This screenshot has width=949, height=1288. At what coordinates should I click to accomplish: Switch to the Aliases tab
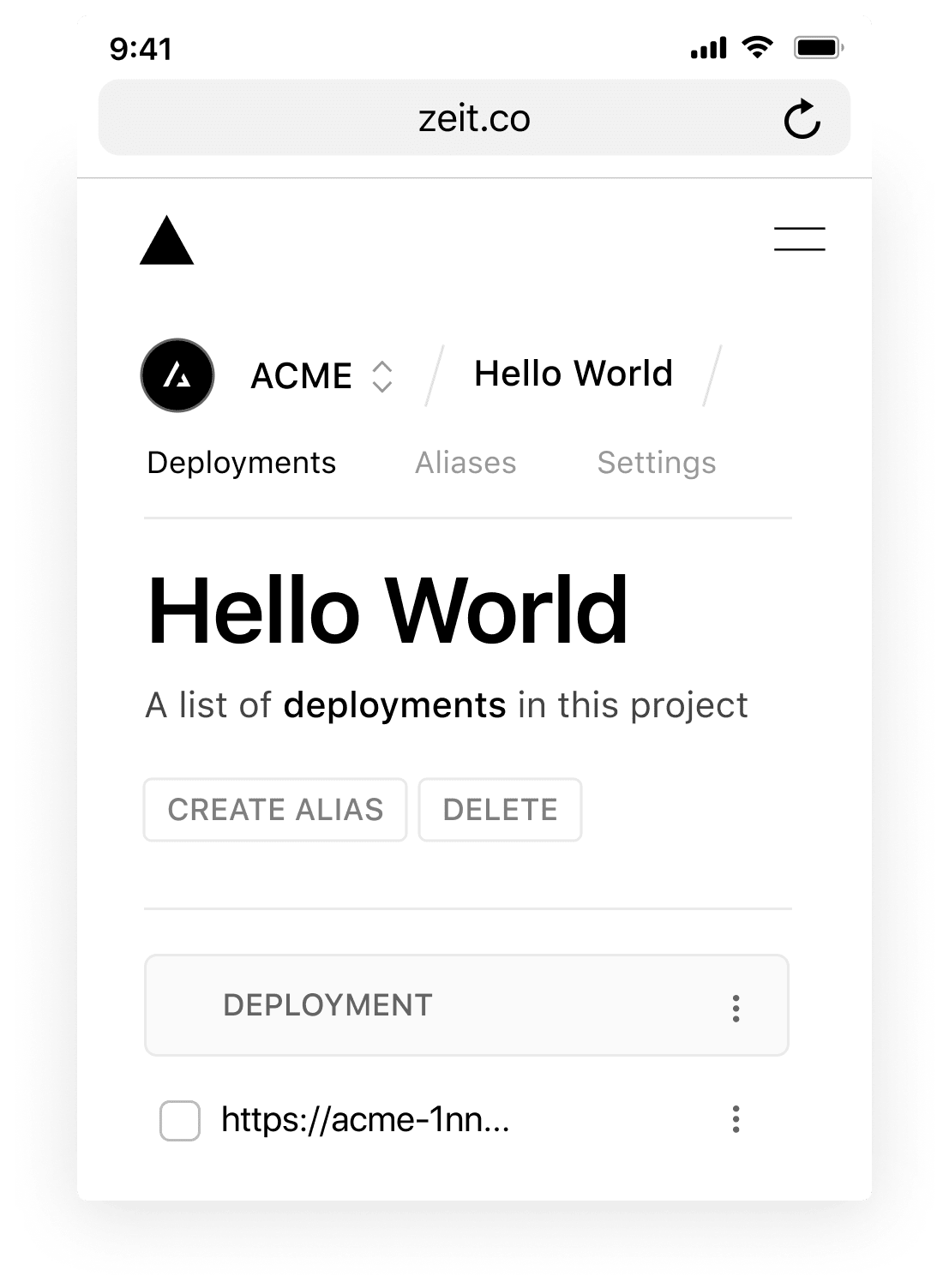pos(465,463)
